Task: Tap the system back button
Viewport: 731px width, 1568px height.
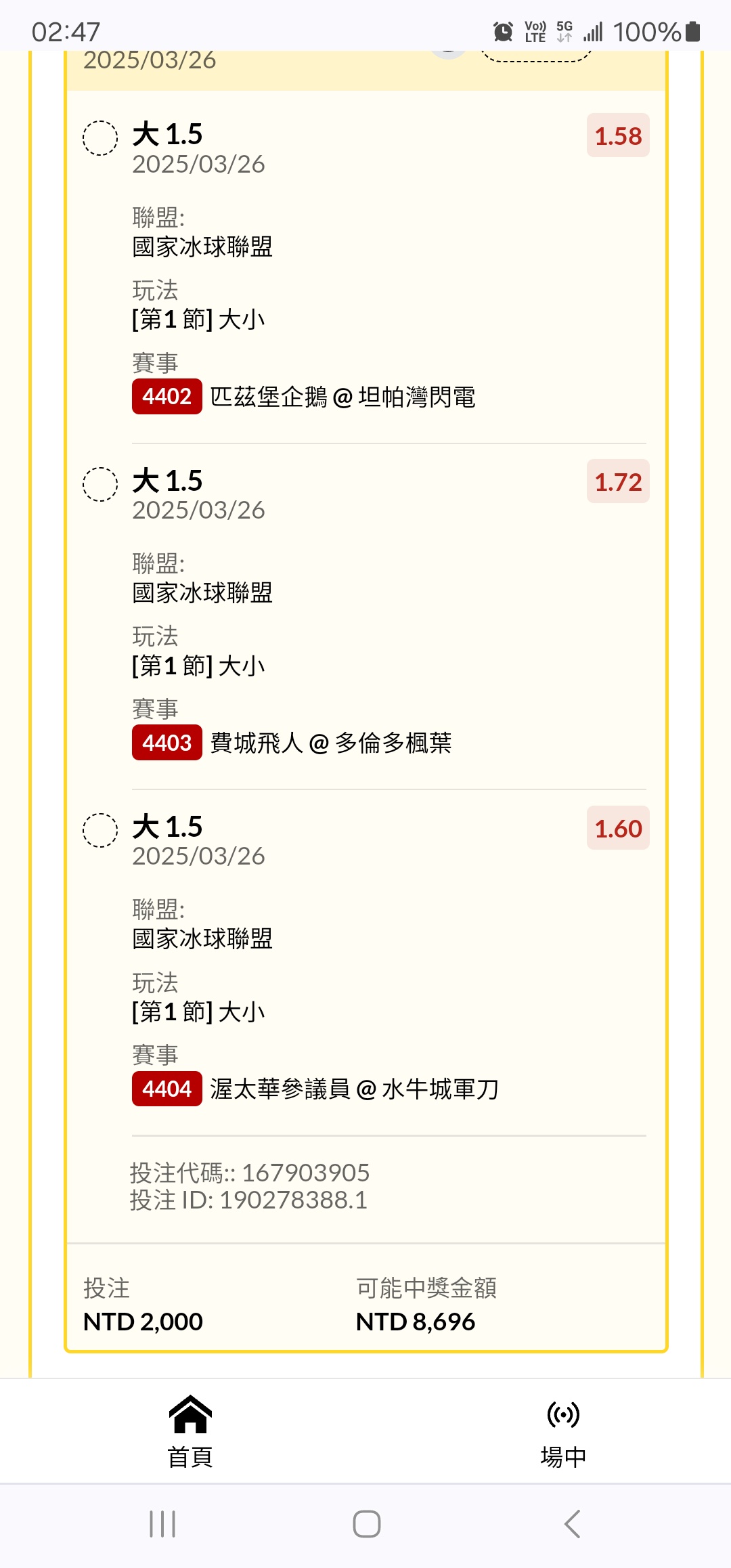Action: click(x=572, y=1524)
